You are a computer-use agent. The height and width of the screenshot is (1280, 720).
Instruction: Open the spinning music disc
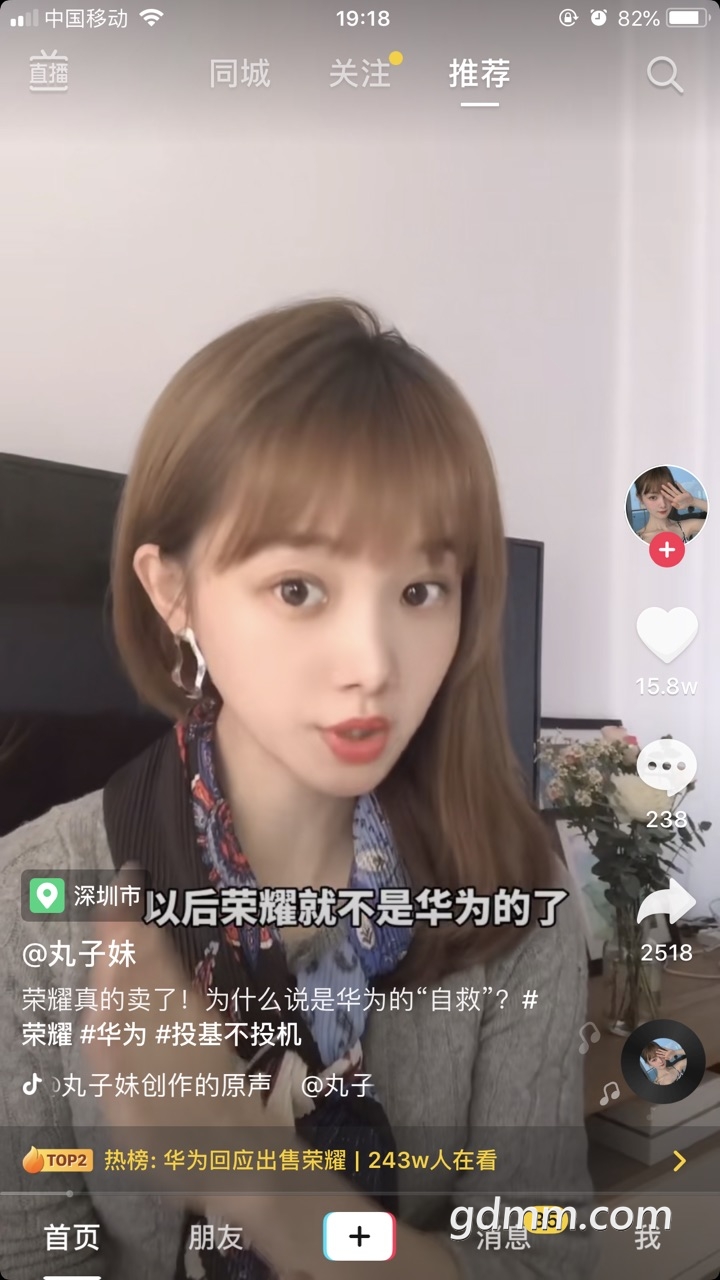(662, 1061)
